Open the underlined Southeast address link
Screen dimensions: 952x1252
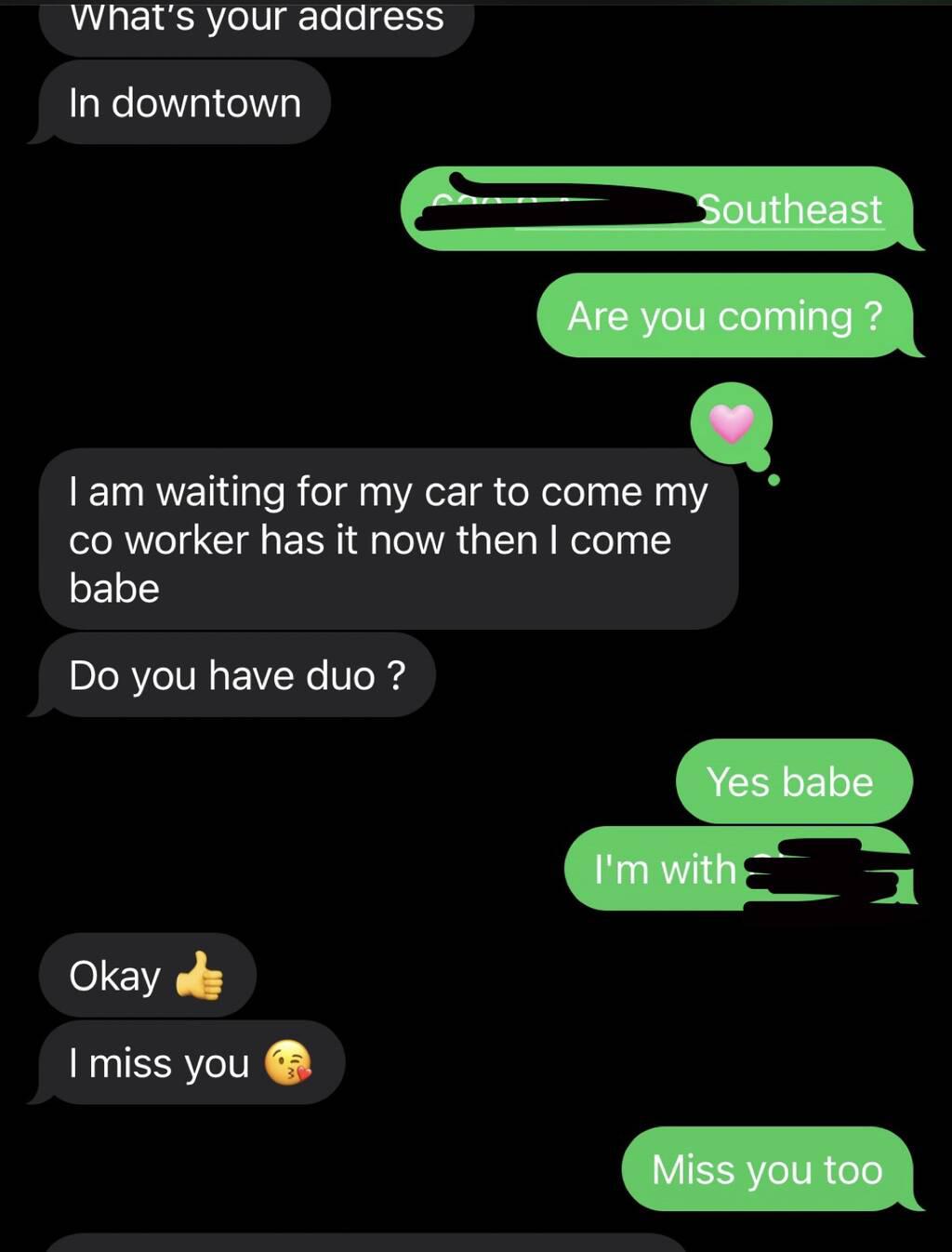790,210
